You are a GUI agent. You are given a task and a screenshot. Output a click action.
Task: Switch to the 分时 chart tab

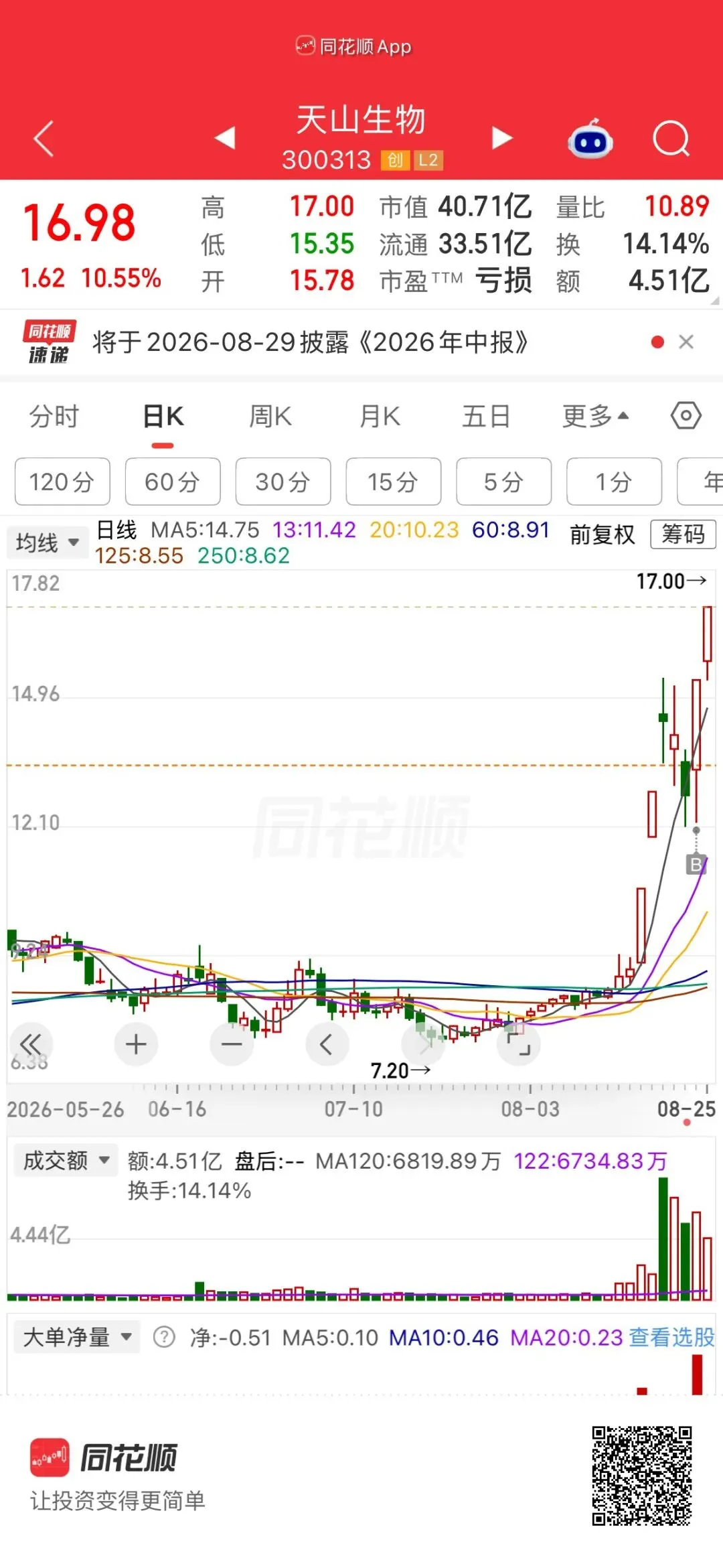tap(54, 417)
